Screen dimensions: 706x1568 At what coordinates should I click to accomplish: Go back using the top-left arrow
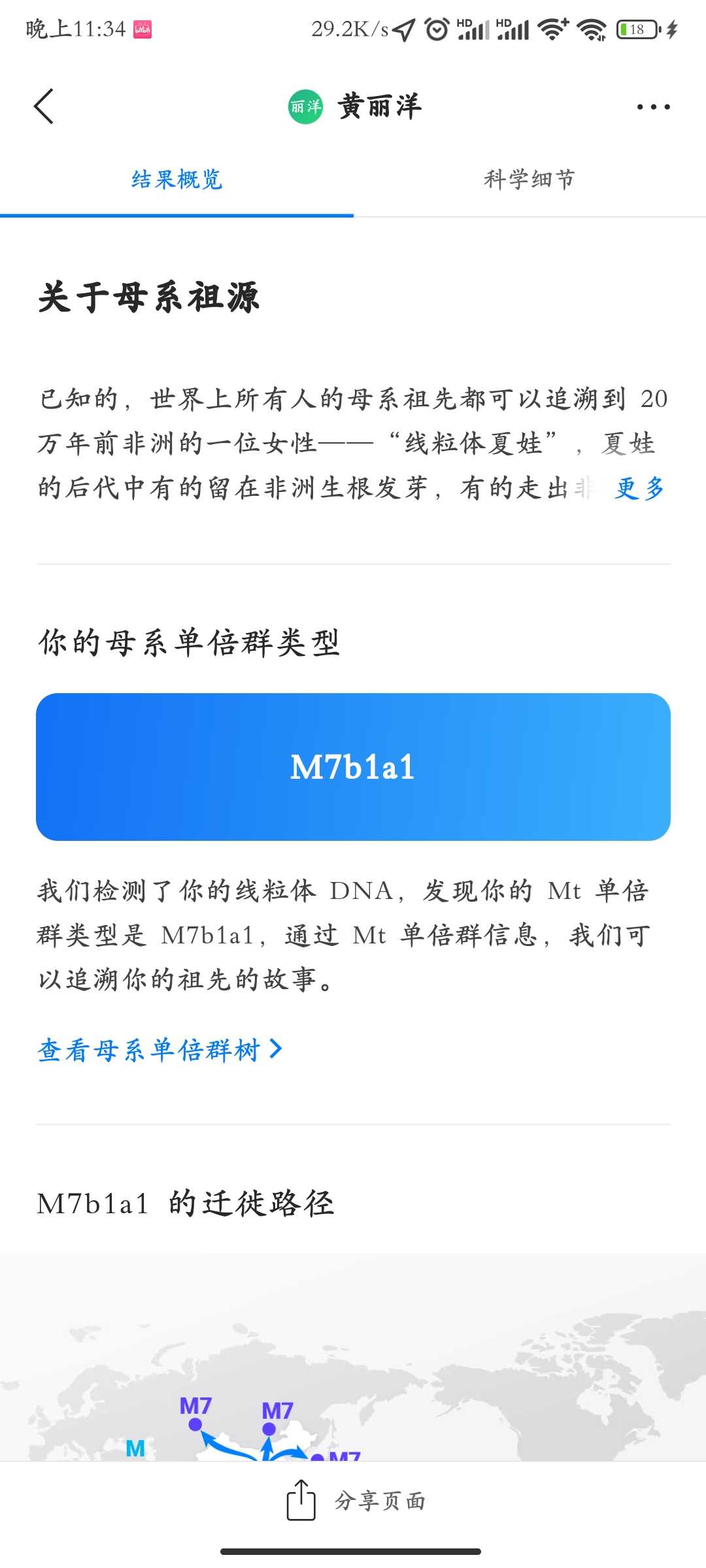(43, 106)
